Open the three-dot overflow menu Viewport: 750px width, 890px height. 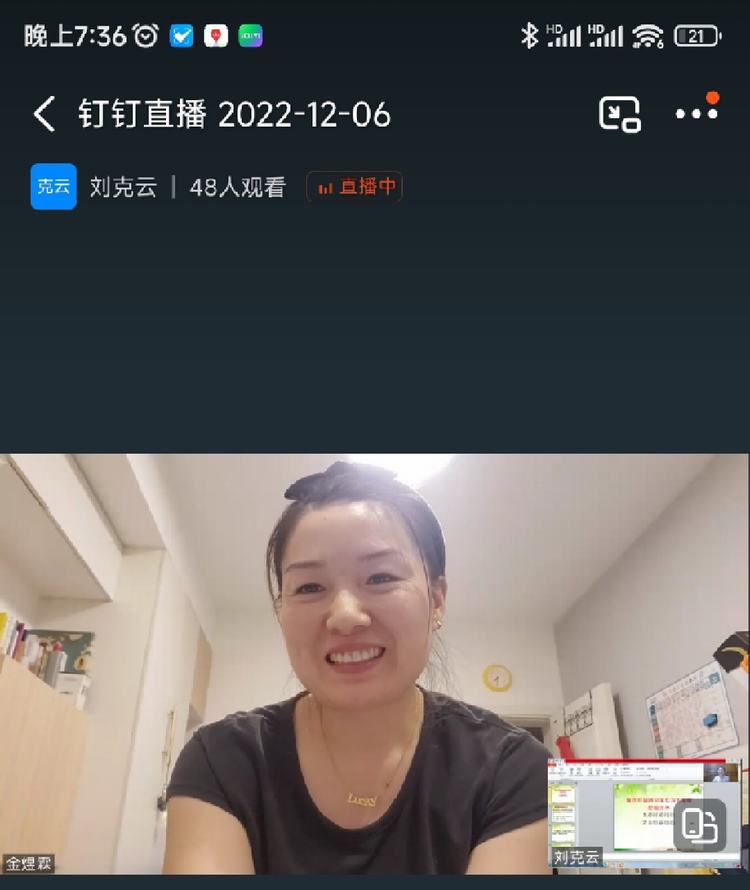click(x=696, y=114)
